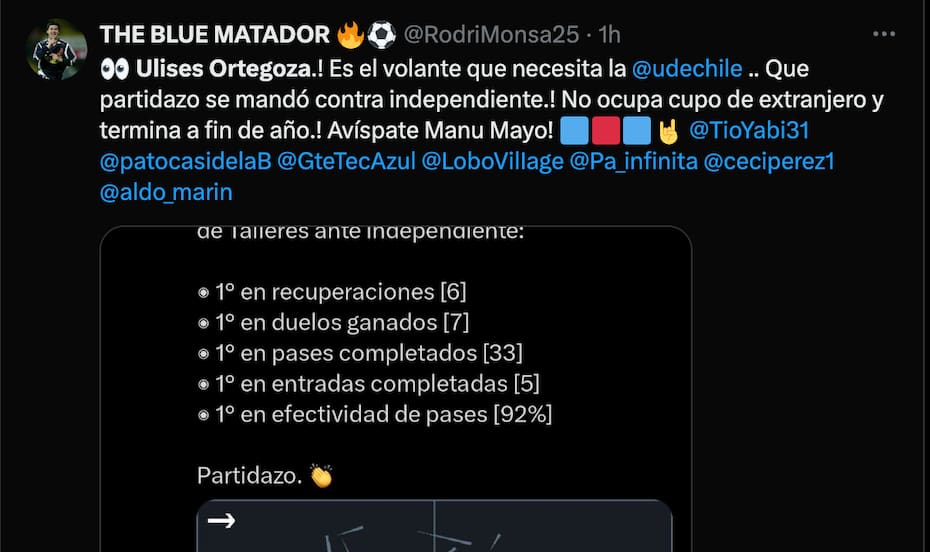930x552 pixels.
Task: Open the @GteTecAzul mention
Action: pos(346,161)
